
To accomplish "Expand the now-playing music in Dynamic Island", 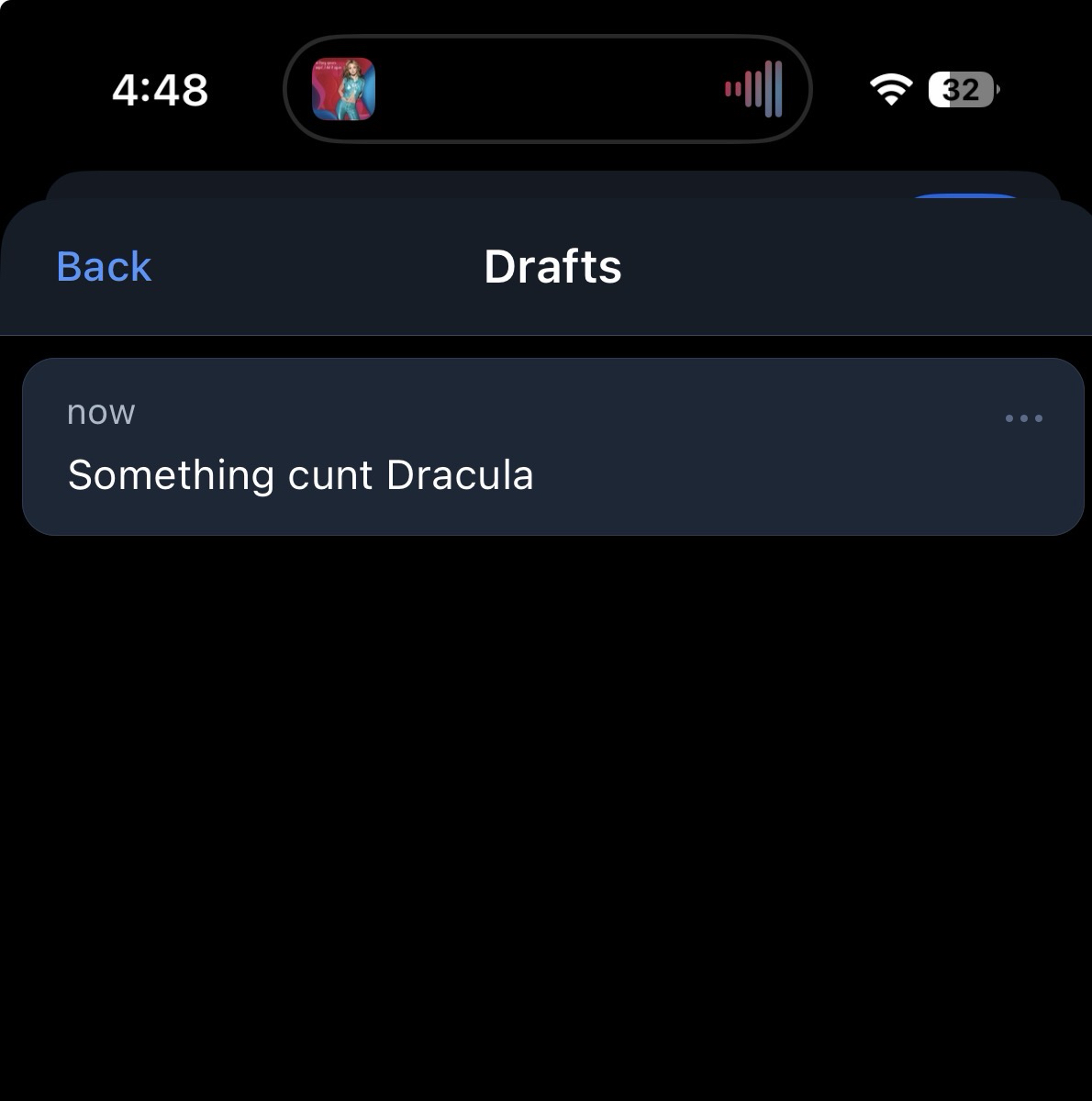I will [547, 89].
